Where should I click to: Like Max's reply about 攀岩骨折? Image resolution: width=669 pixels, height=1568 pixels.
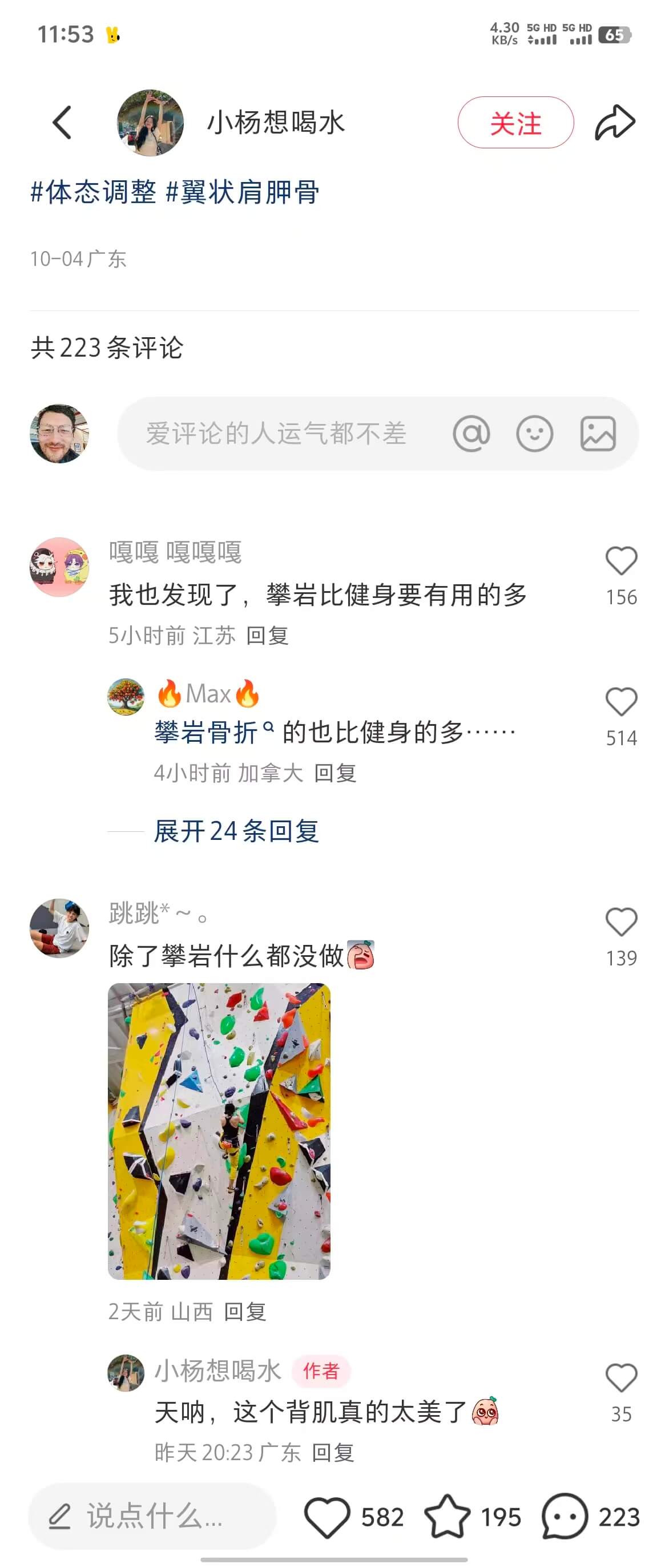tap(621, 702)
